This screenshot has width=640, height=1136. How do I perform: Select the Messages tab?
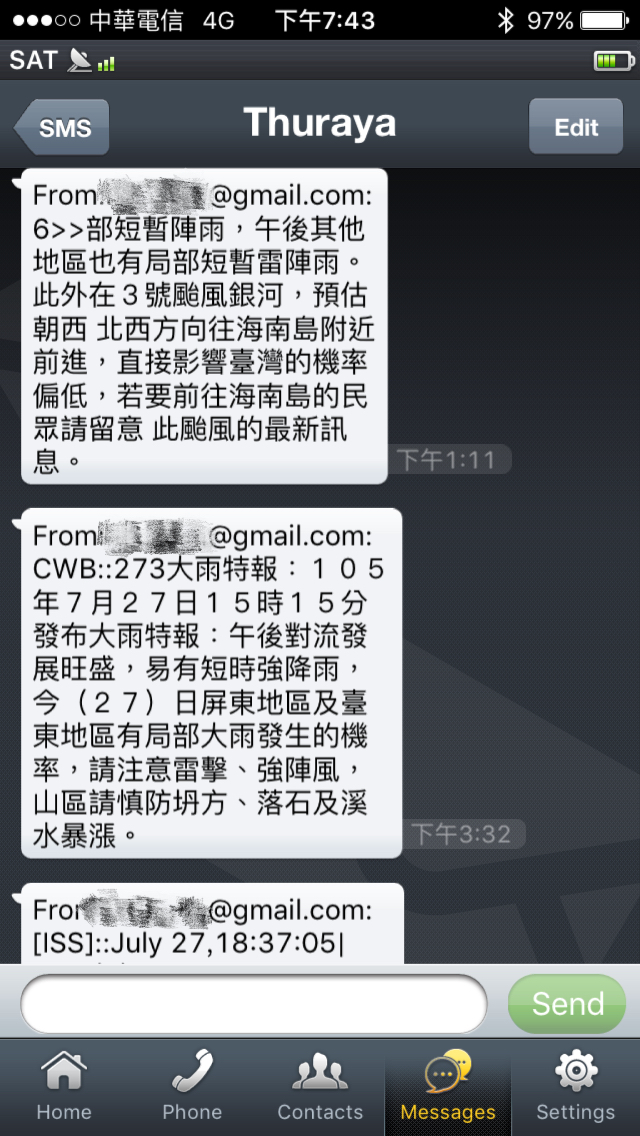447,1087
